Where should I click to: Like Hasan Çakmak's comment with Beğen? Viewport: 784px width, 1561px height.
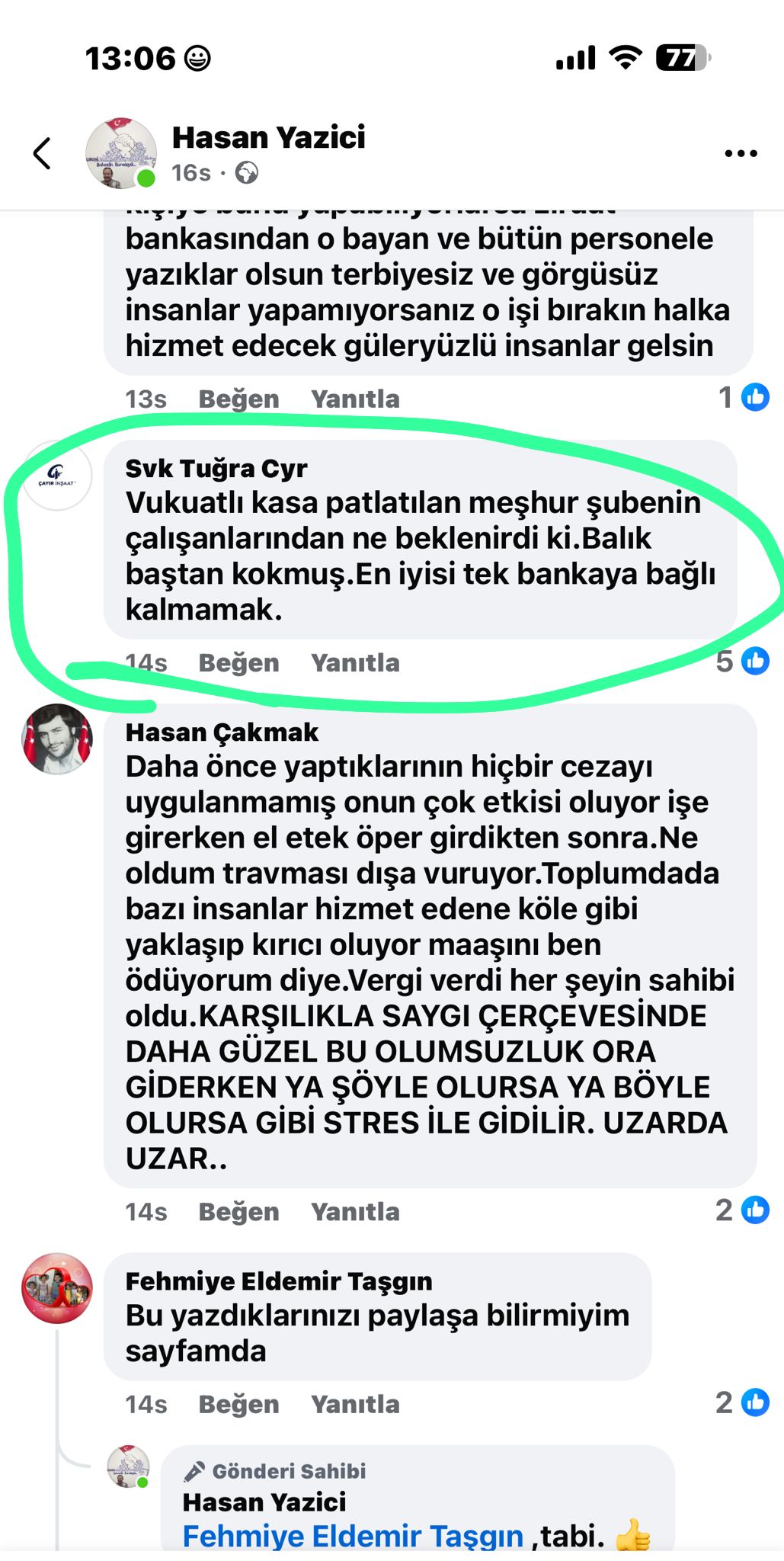click(x=238, y=1212)
